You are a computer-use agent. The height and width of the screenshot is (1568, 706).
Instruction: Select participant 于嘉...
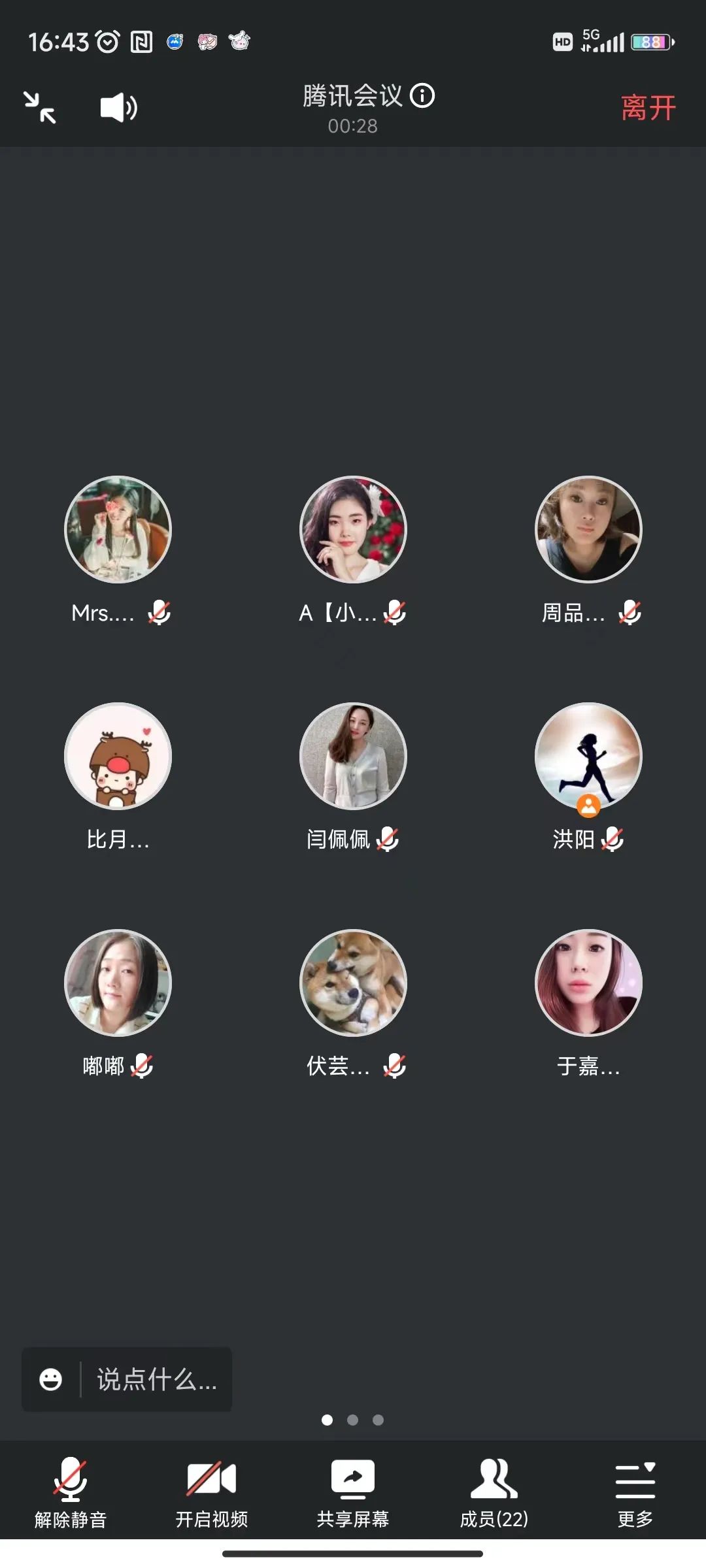tap(588, 983)
